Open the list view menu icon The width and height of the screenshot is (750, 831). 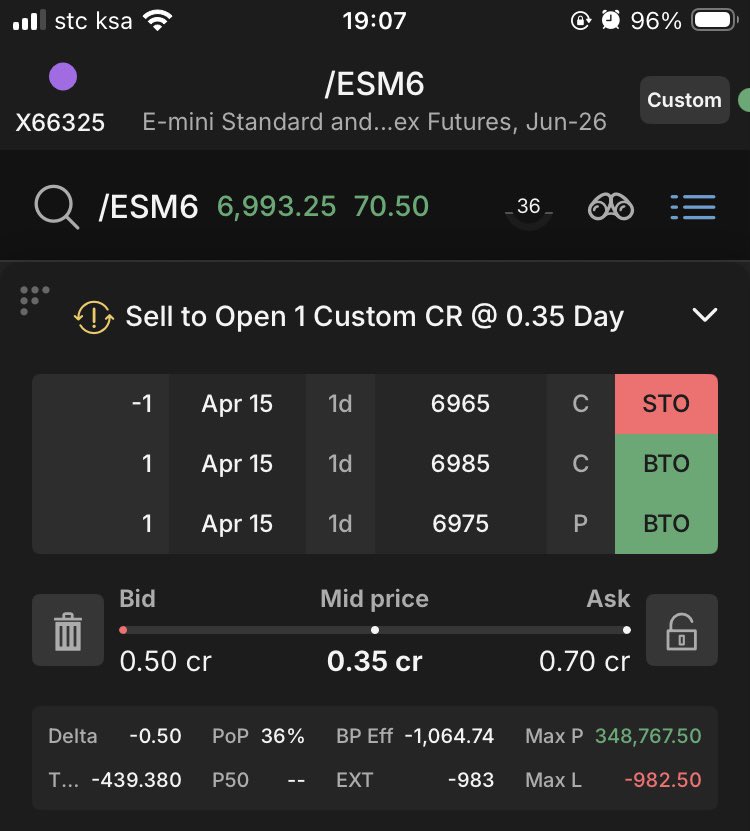coord(692,207)
